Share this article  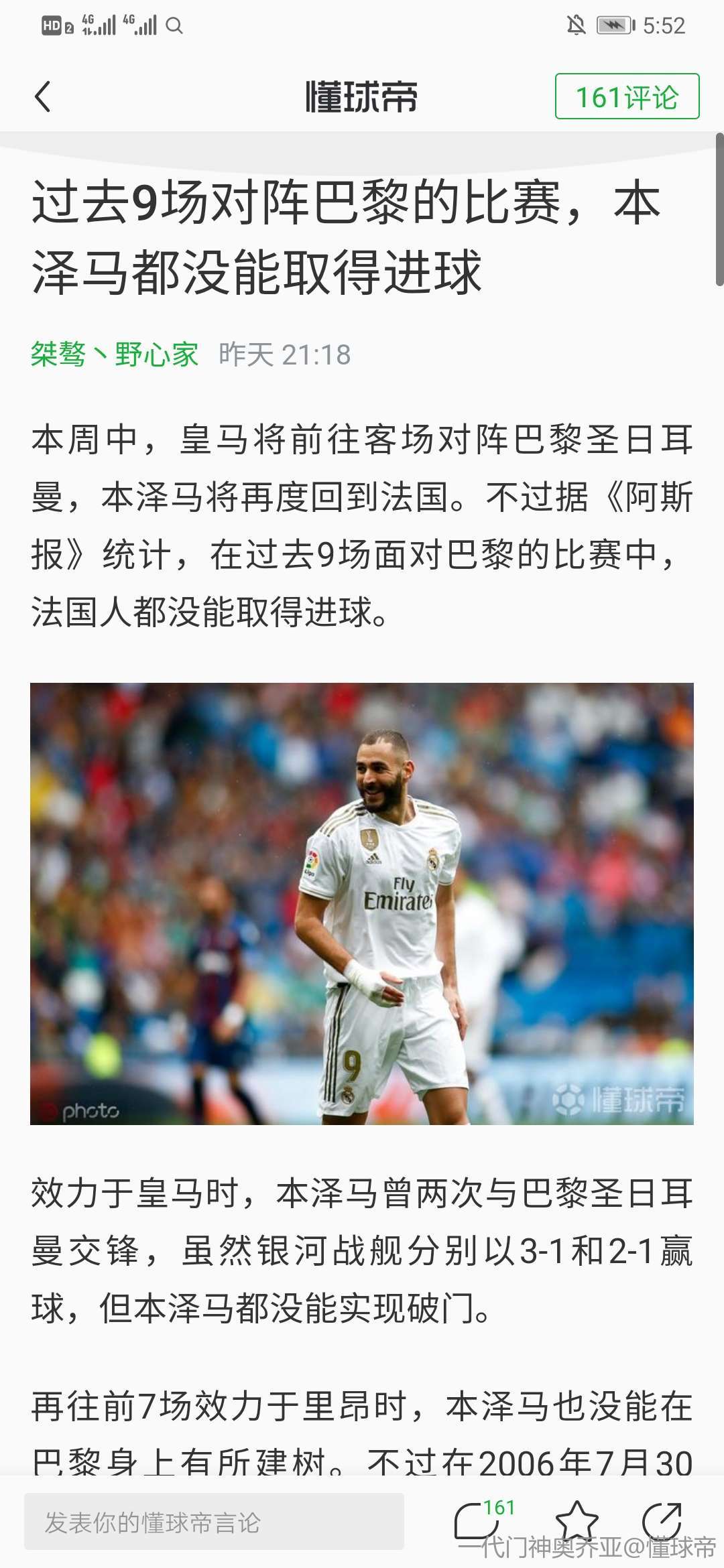(x=662, y=1520)
